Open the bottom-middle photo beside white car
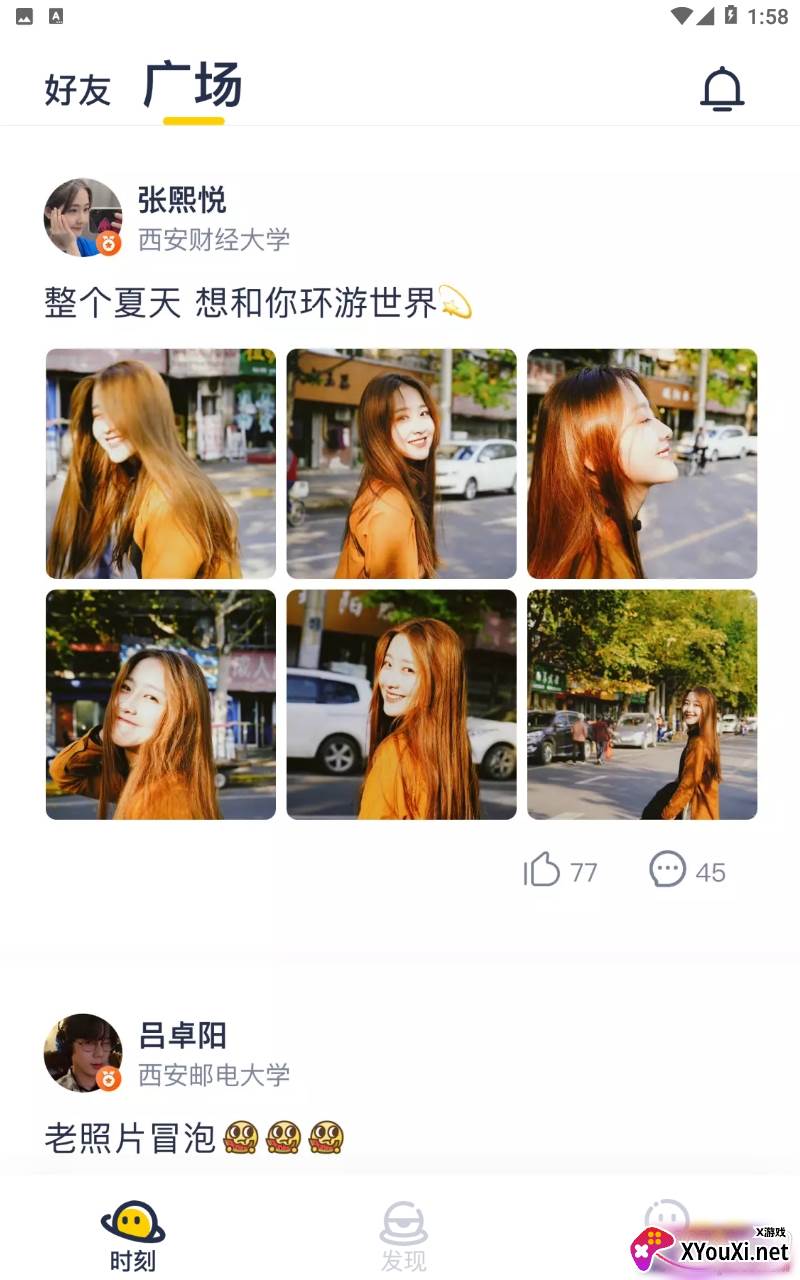 click(x=401, y=704)
